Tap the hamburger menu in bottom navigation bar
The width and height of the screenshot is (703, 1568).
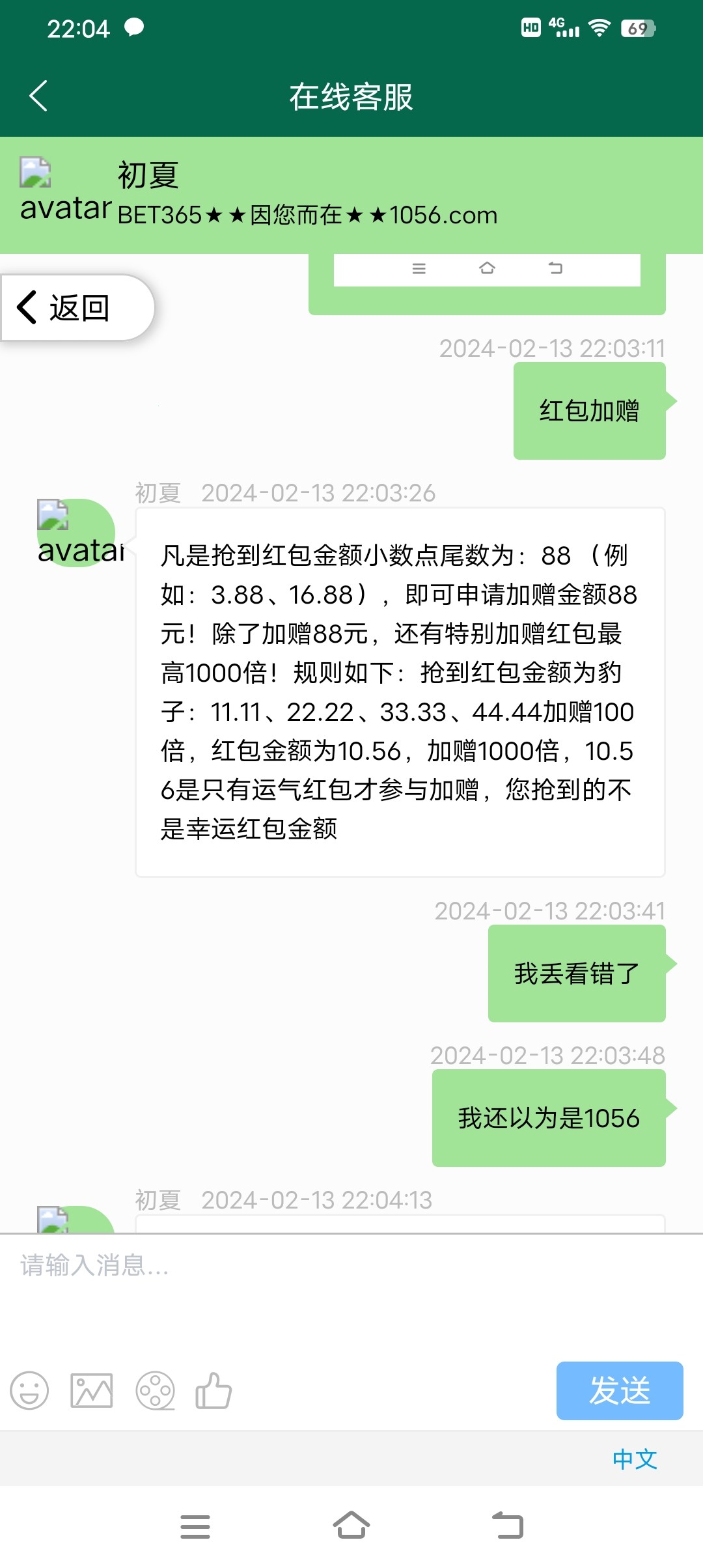coord(195,1527)
